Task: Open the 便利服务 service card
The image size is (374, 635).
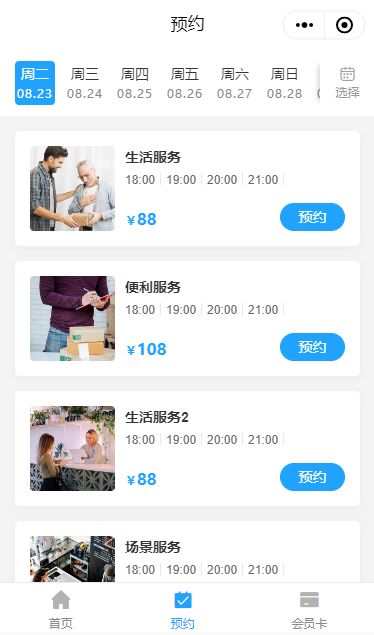Action: pyautogui.click(x=187, y=318)
